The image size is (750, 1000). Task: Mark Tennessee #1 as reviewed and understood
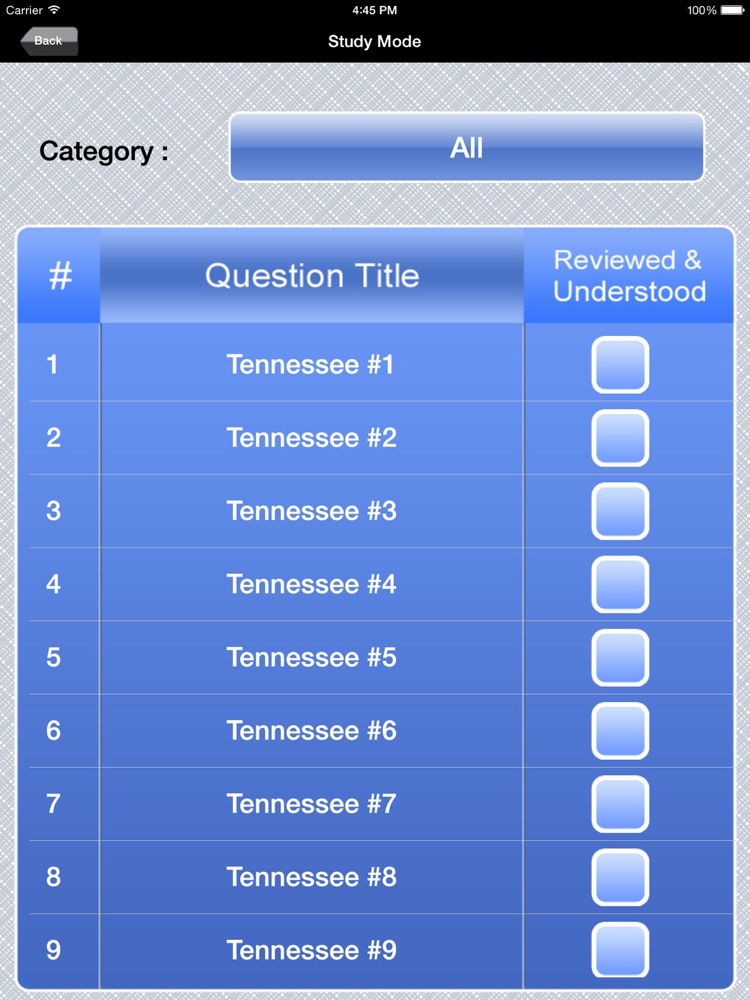click(619, 364)
